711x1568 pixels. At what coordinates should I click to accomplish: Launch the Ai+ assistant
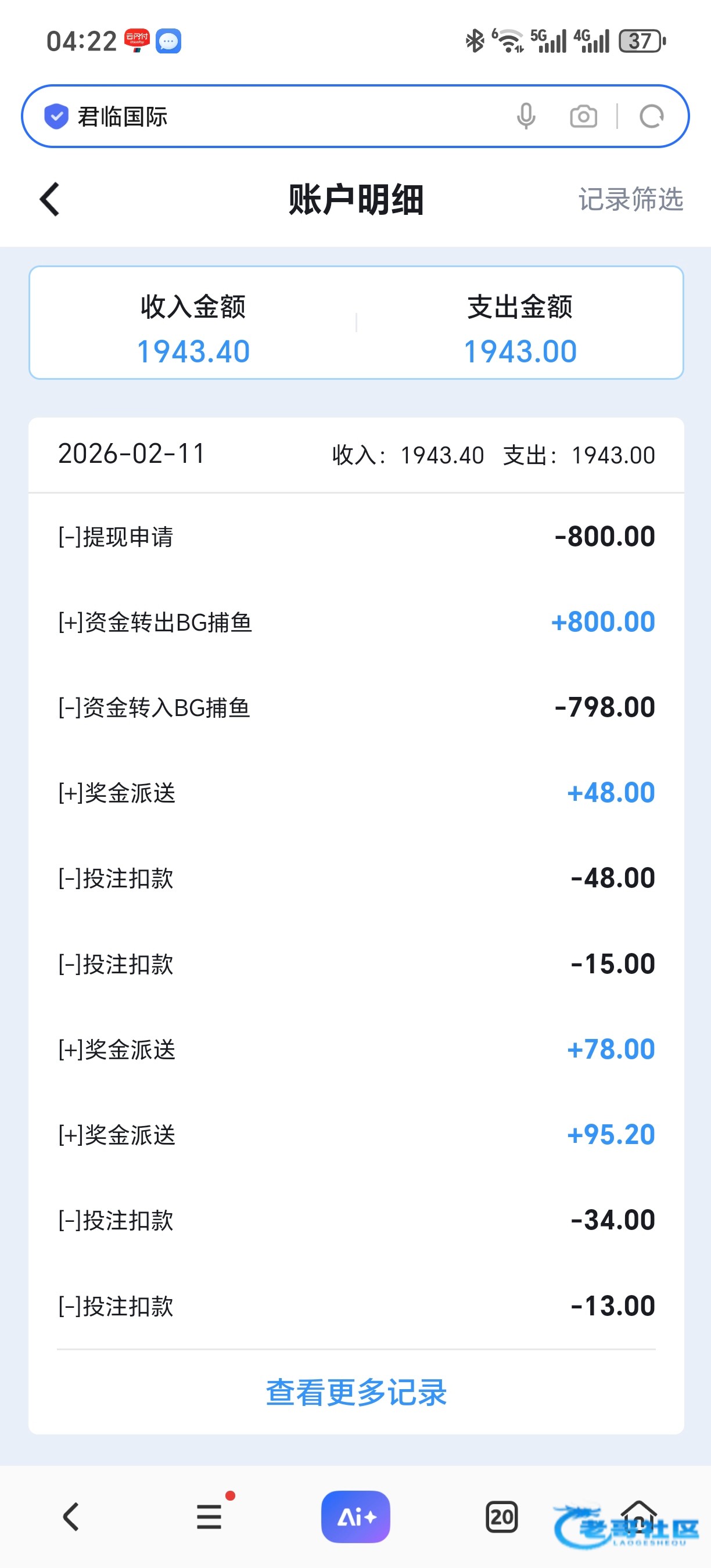(x=355, y=1516)
